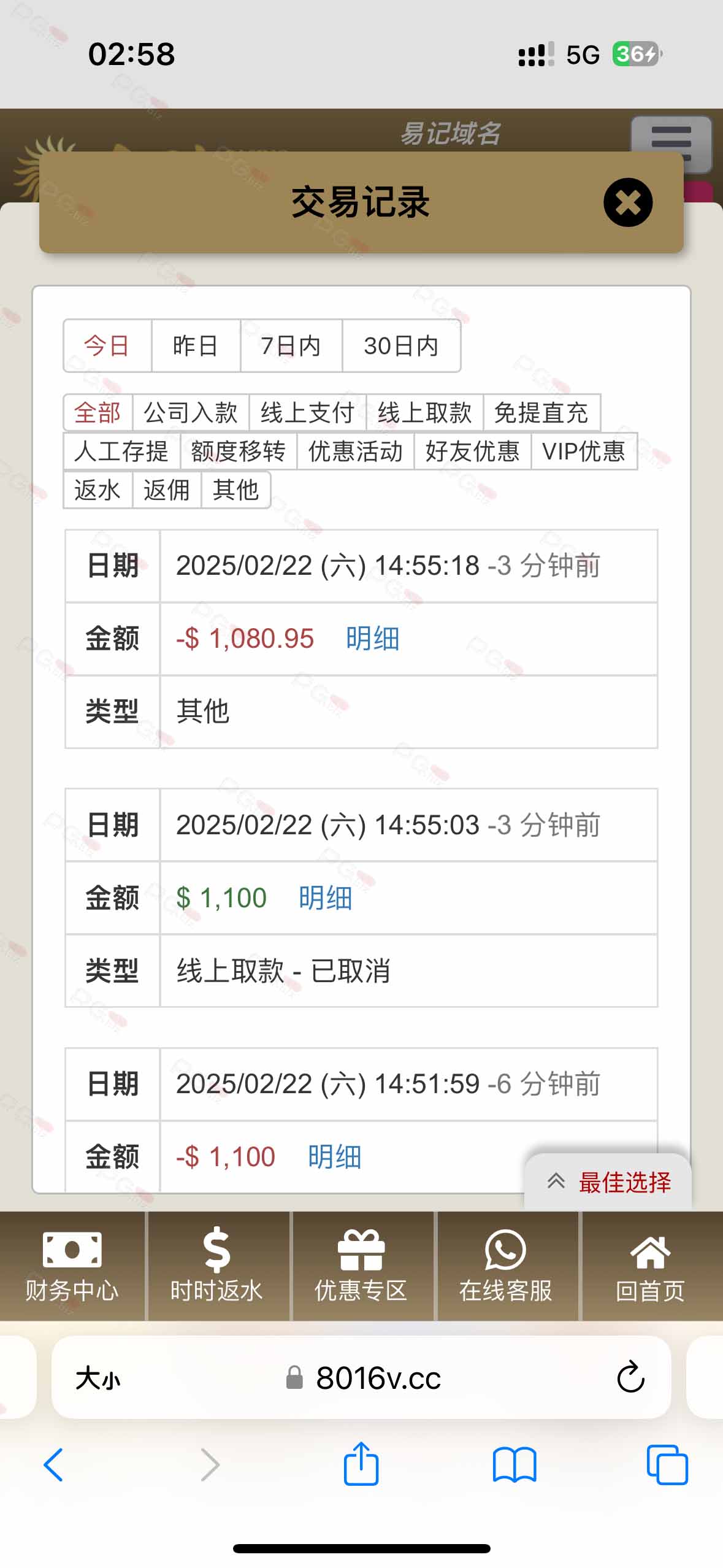Viewport: 723px width, 1568px height.
Task: Select the 30日内 date range
Action: (x=401, y=346)
